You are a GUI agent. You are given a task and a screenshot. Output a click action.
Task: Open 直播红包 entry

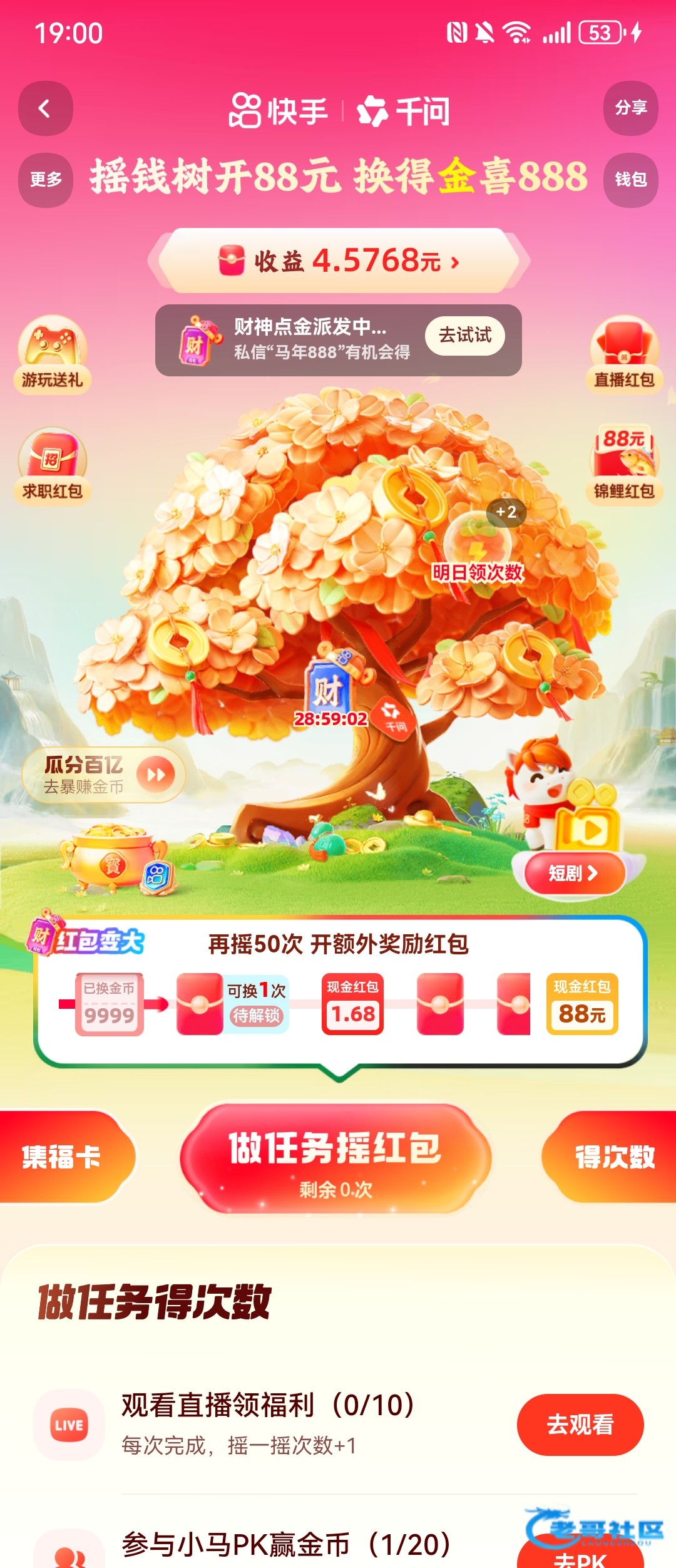point(624,354)
